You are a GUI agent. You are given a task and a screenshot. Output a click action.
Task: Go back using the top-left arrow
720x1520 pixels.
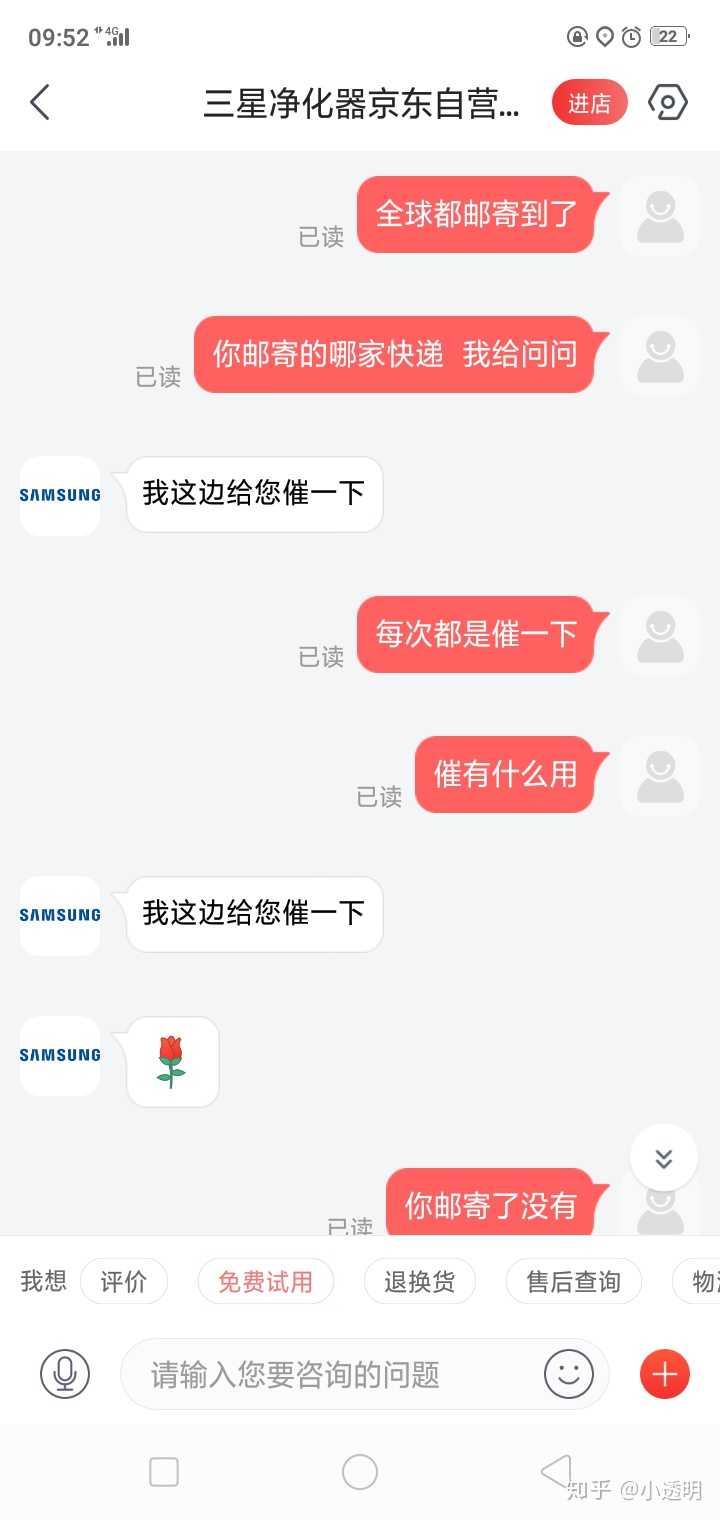click(x=40, y=102)
